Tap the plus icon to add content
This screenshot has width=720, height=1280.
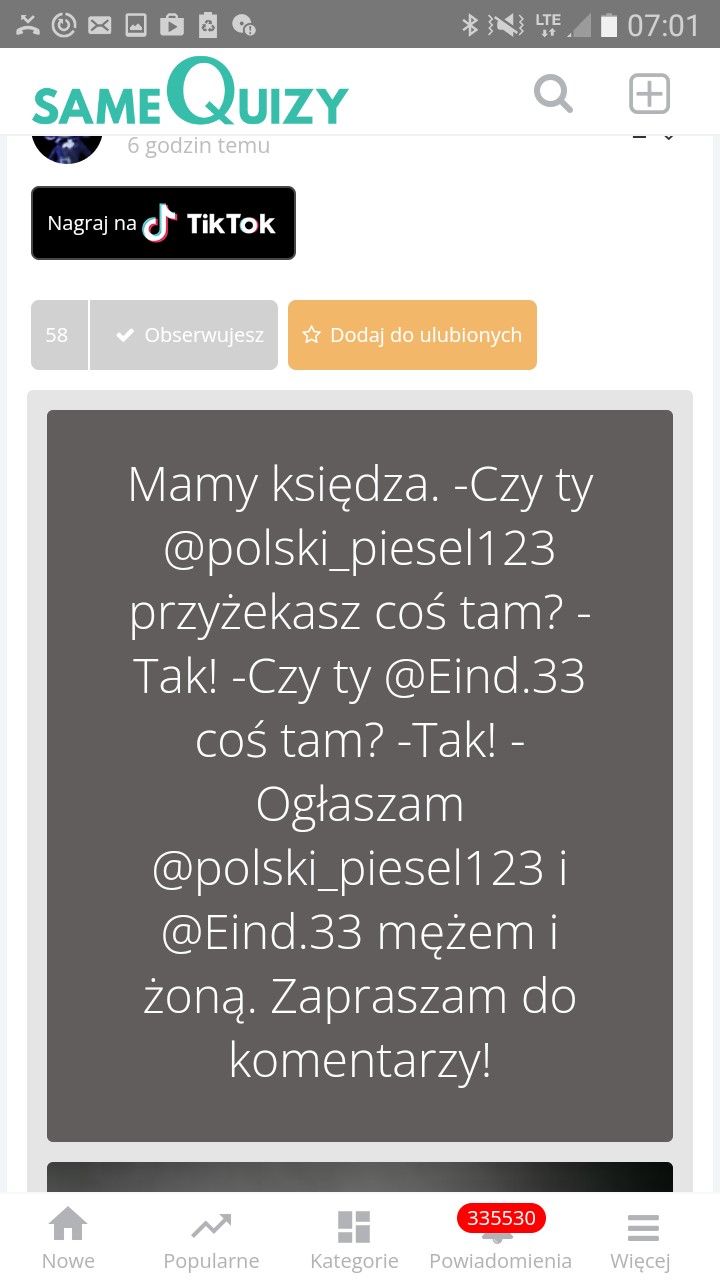point(649,94)
